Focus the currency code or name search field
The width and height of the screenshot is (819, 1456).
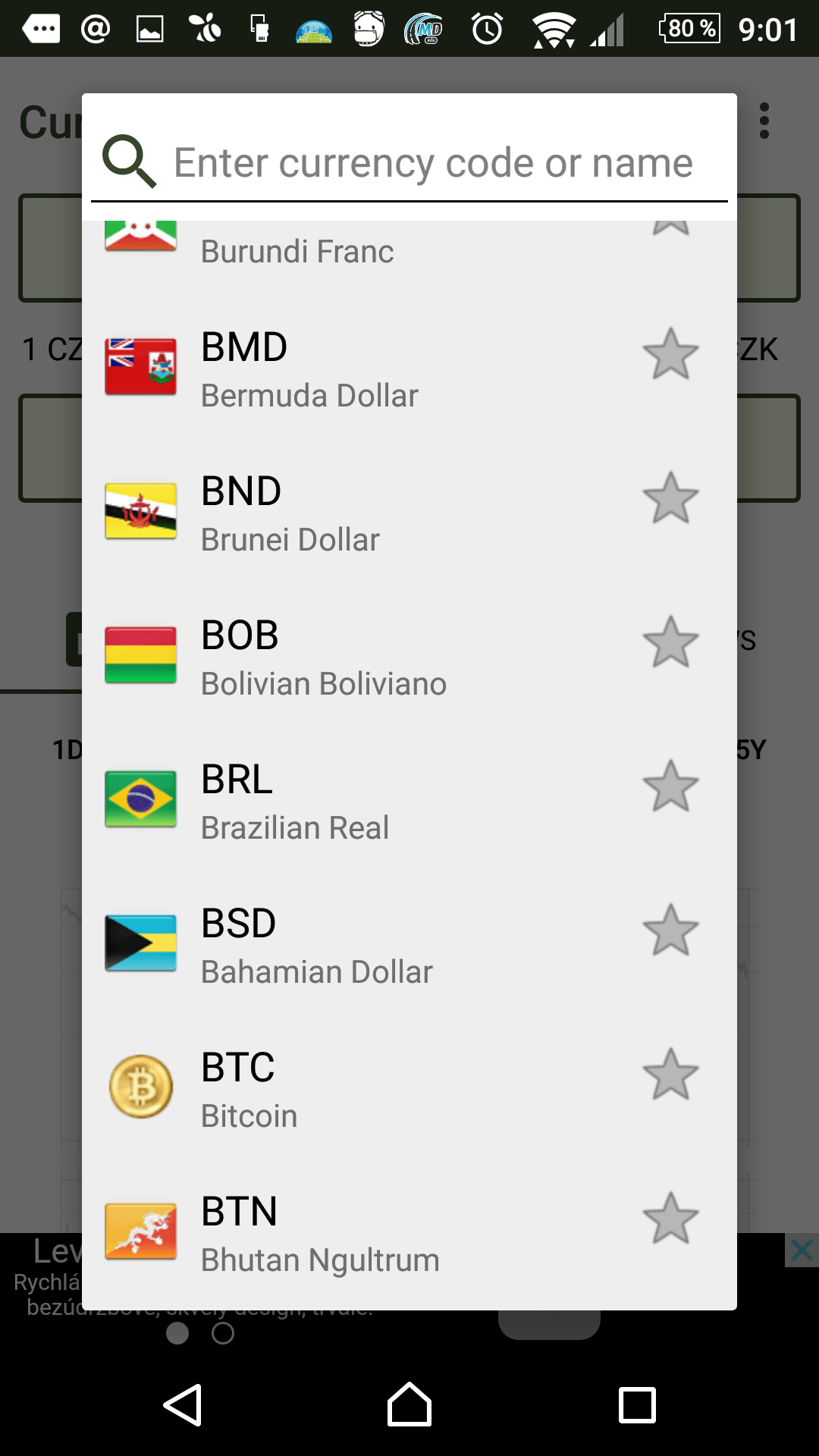click(x=432, y=163)
